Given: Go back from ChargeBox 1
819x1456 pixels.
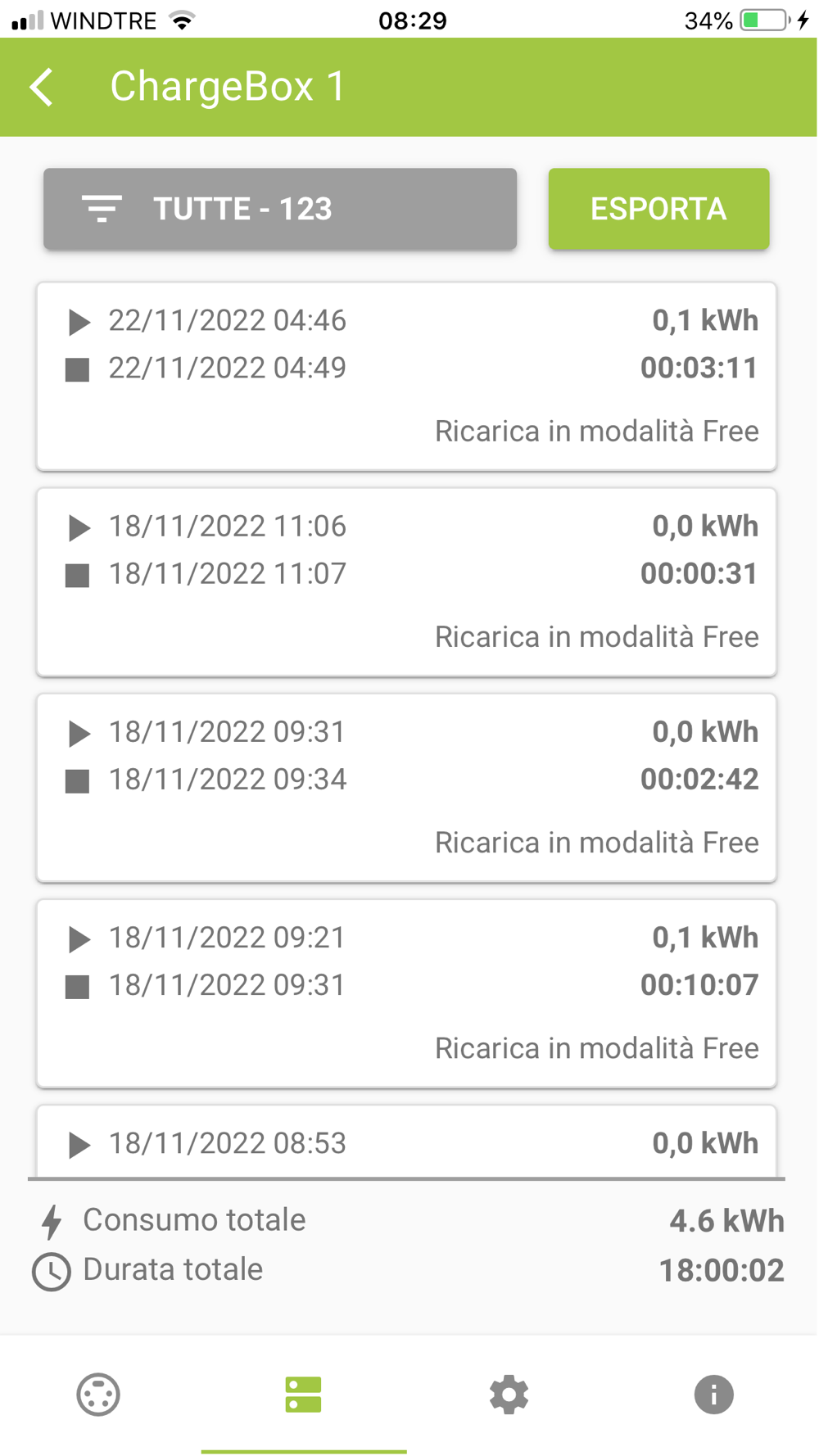Looking at the screenshot, I should click(43, 87).
